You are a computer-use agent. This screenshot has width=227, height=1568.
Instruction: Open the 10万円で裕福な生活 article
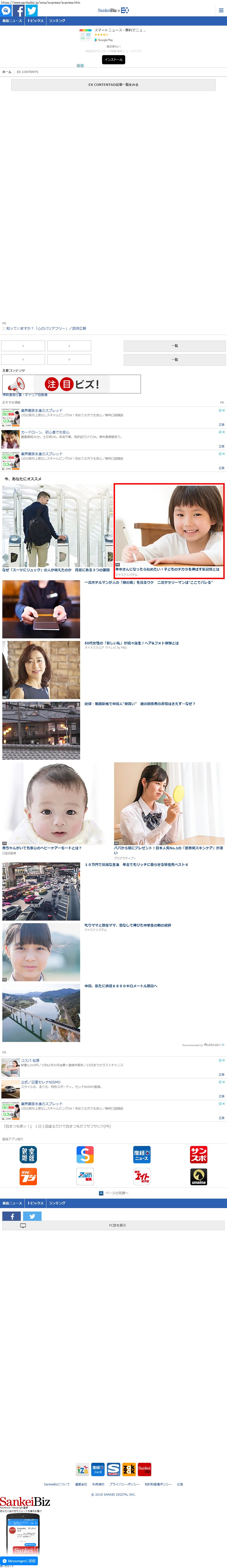[x=136, y=864]
